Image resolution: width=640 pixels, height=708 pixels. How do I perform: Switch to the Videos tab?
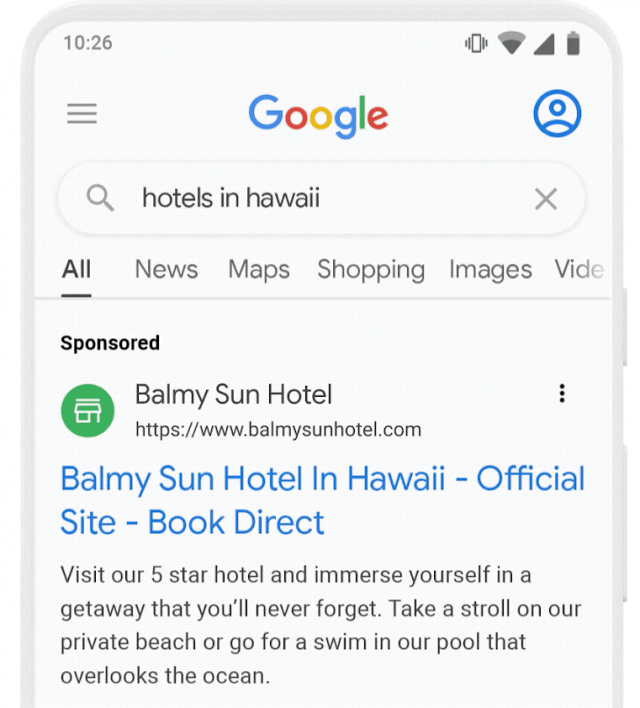pos(580,269)
